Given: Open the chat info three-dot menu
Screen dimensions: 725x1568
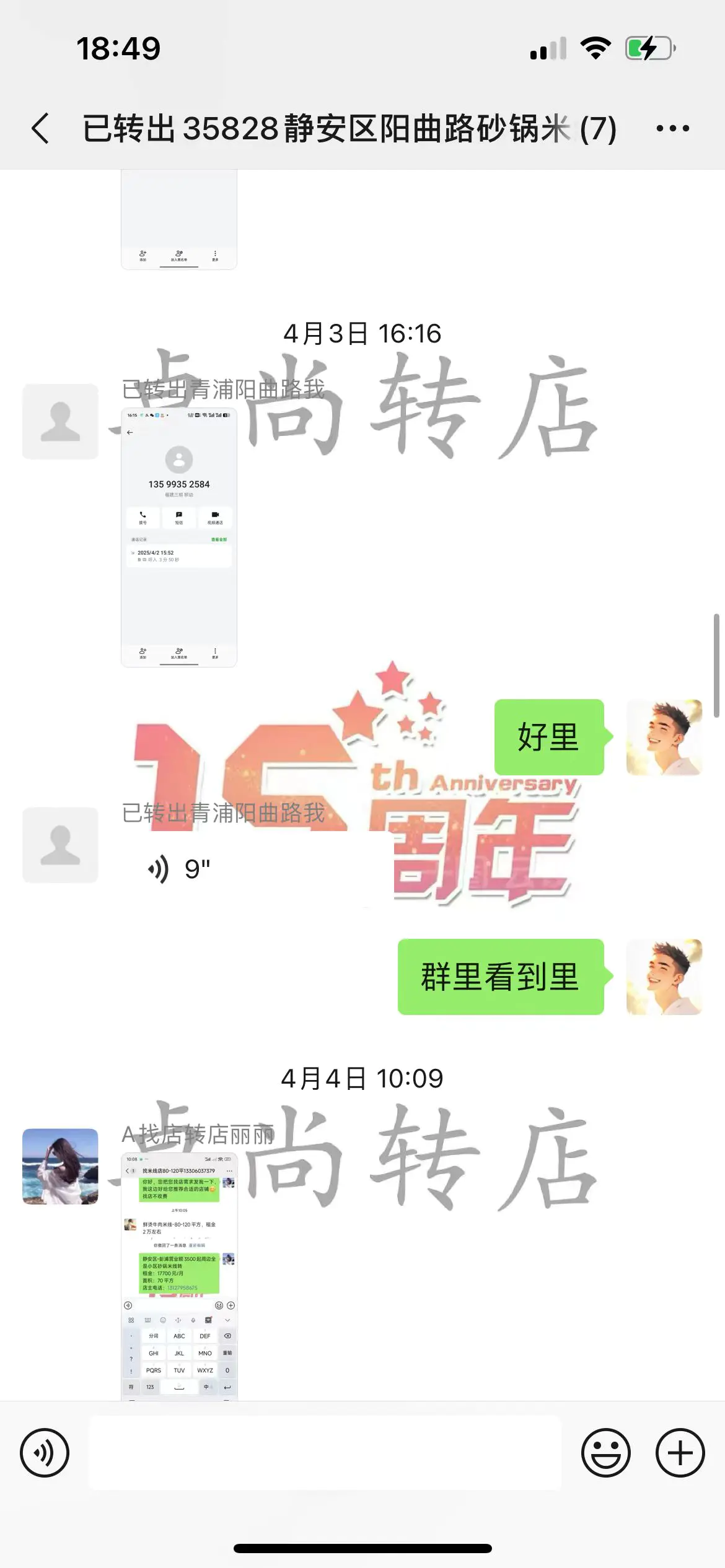Looking at the screenshot, I should [x=672, y=129].
